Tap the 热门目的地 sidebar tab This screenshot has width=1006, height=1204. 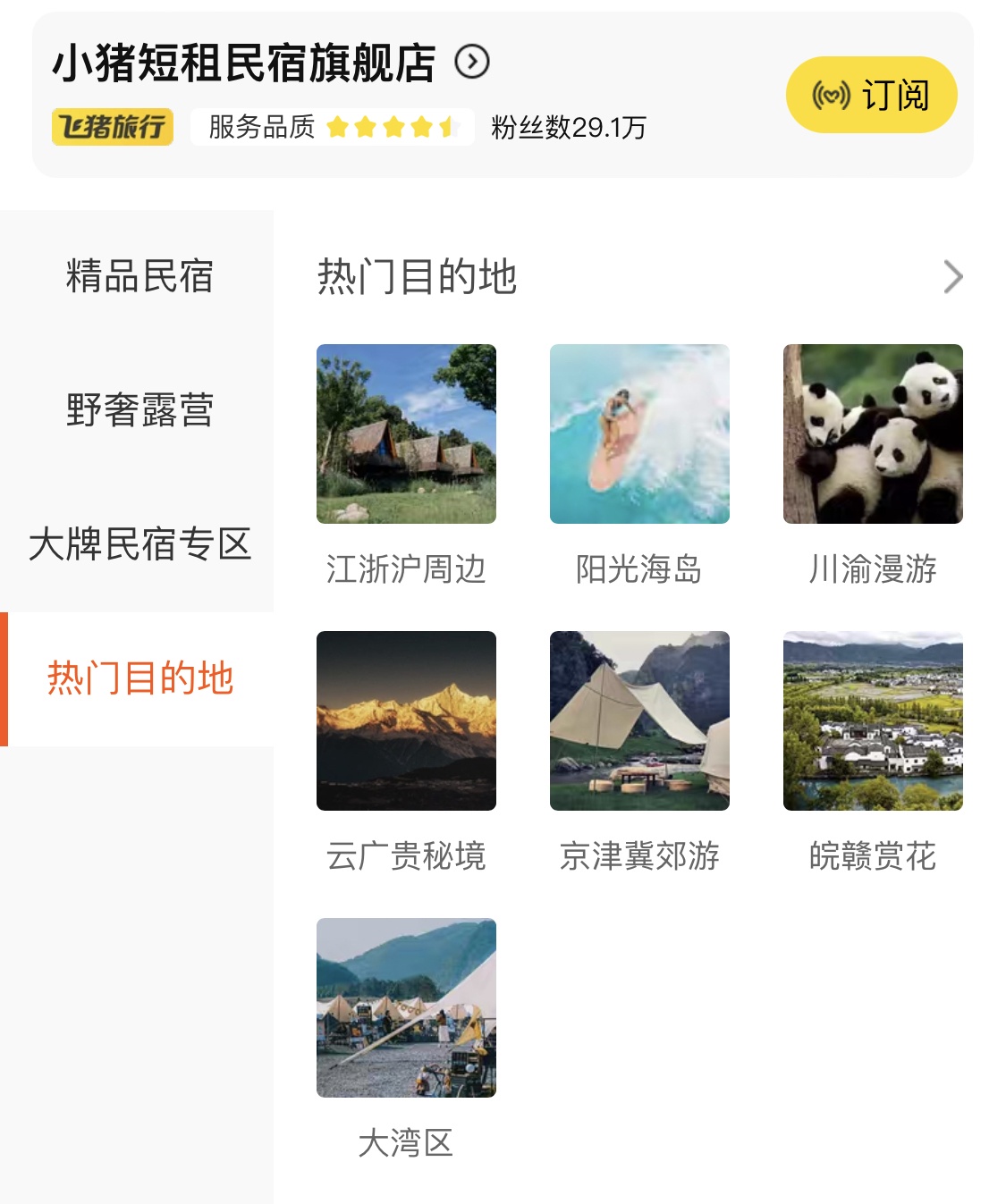click(139, 678)
